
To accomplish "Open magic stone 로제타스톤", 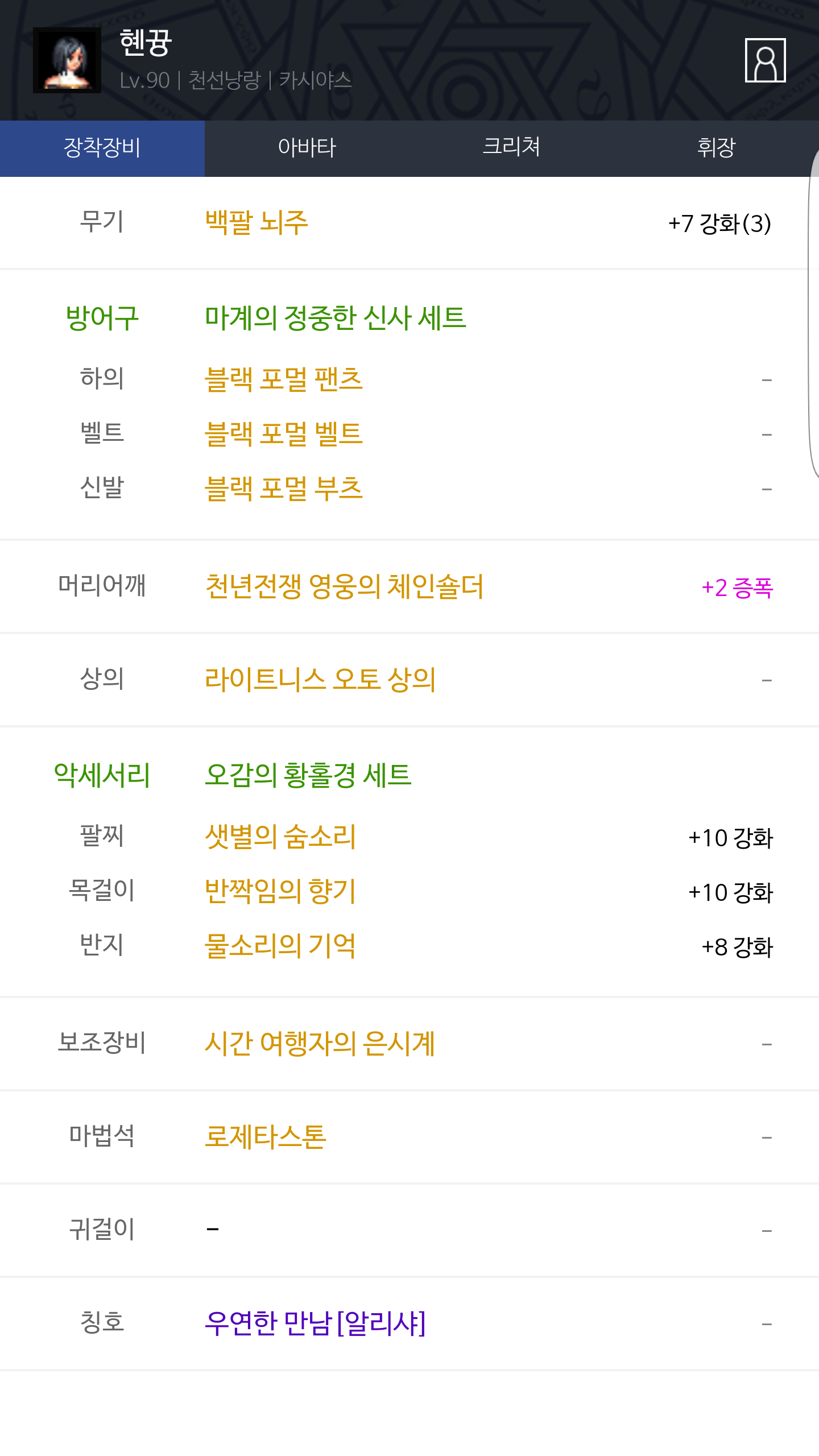I will [x=266, y=1137].
